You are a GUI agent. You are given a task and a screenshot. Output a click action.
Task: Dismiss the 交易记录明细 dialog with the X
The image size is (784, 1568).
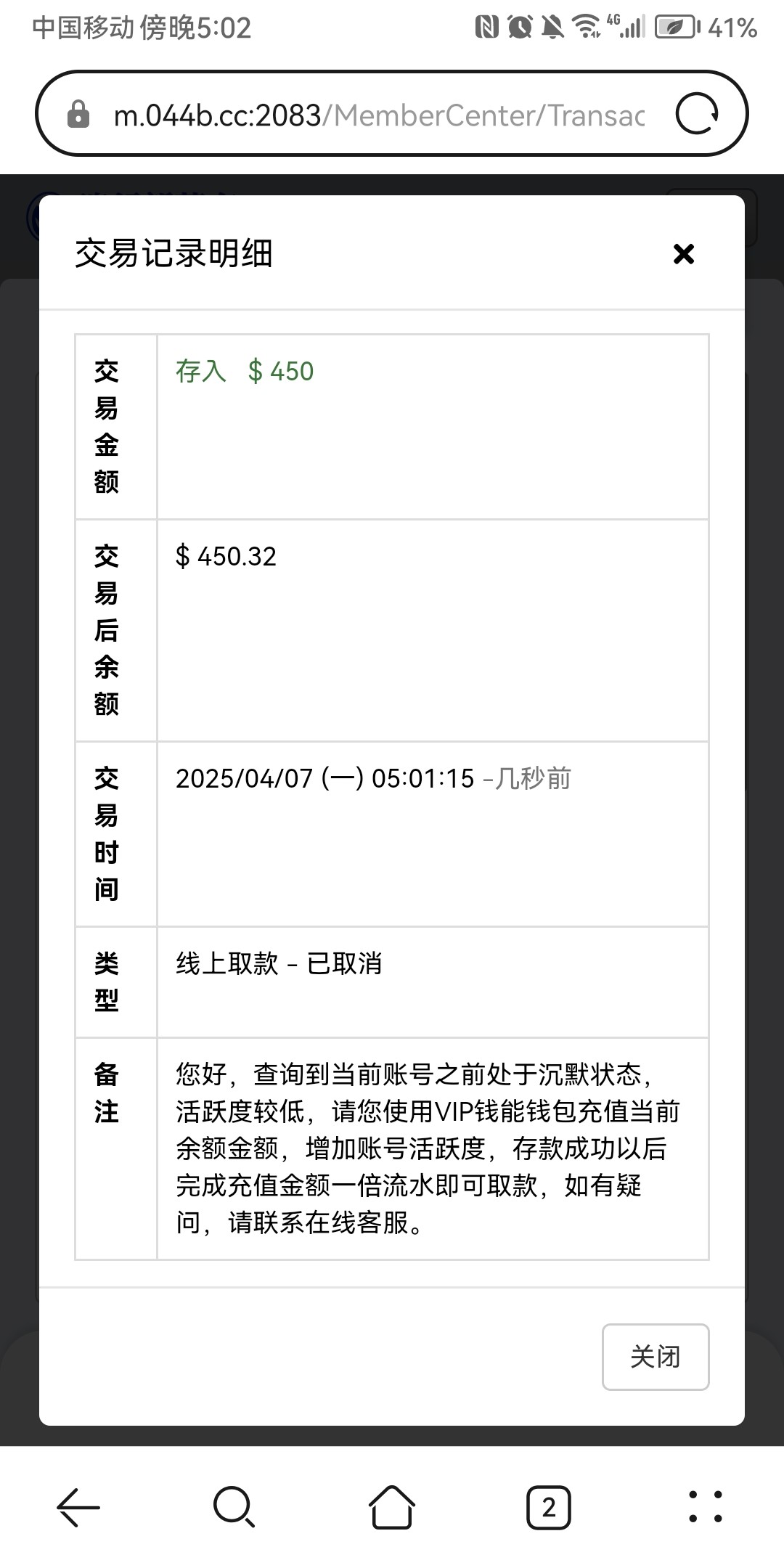(682, 254)
